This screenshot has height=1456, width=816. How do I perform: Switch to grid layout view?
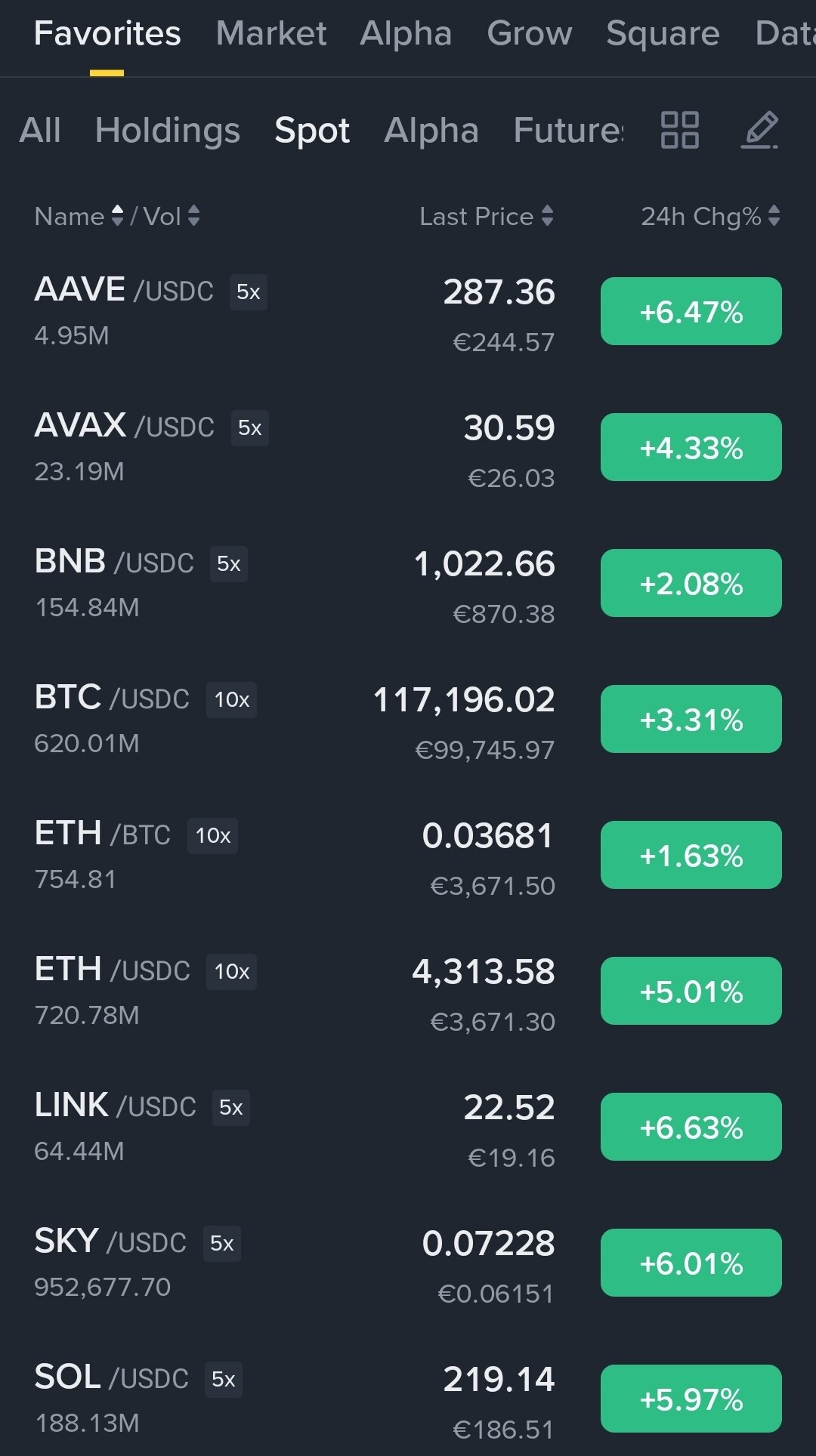pyautogui.click(x=679, y=130)
